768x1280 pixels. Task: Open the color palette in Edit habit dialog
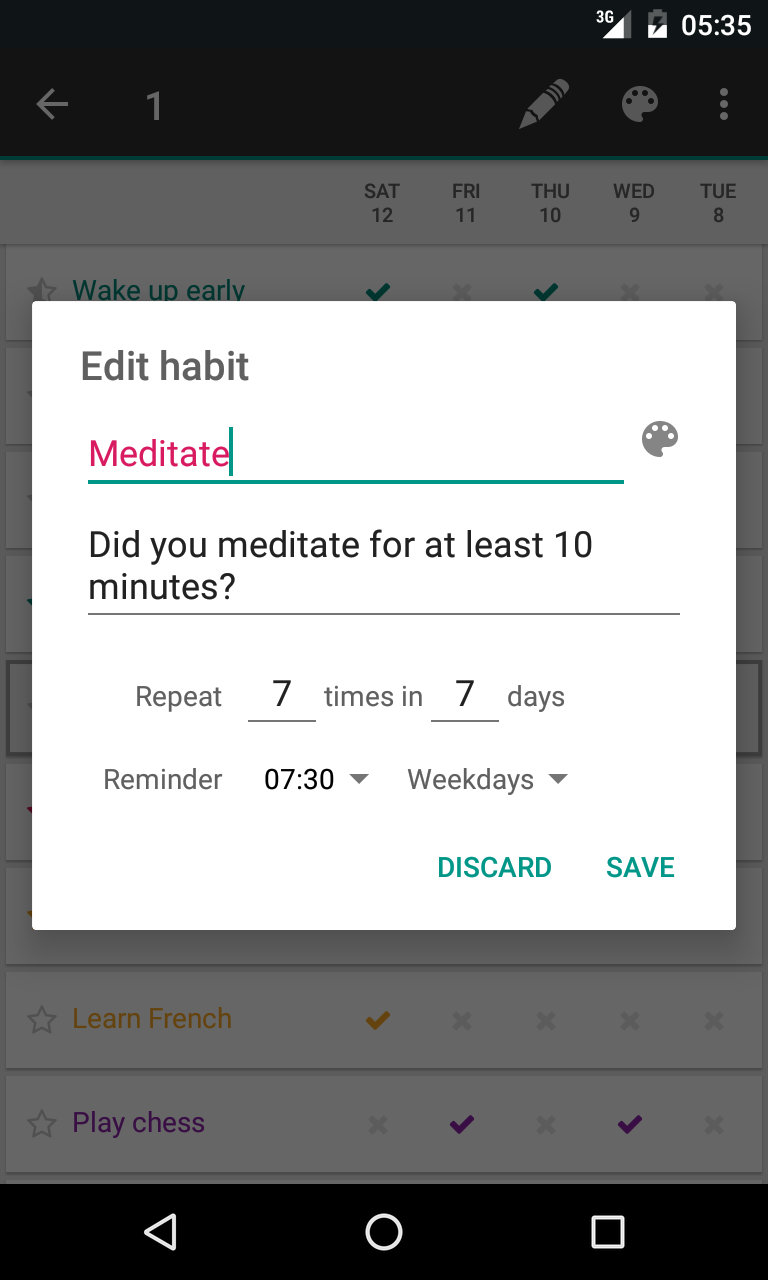tap(660, 439)
